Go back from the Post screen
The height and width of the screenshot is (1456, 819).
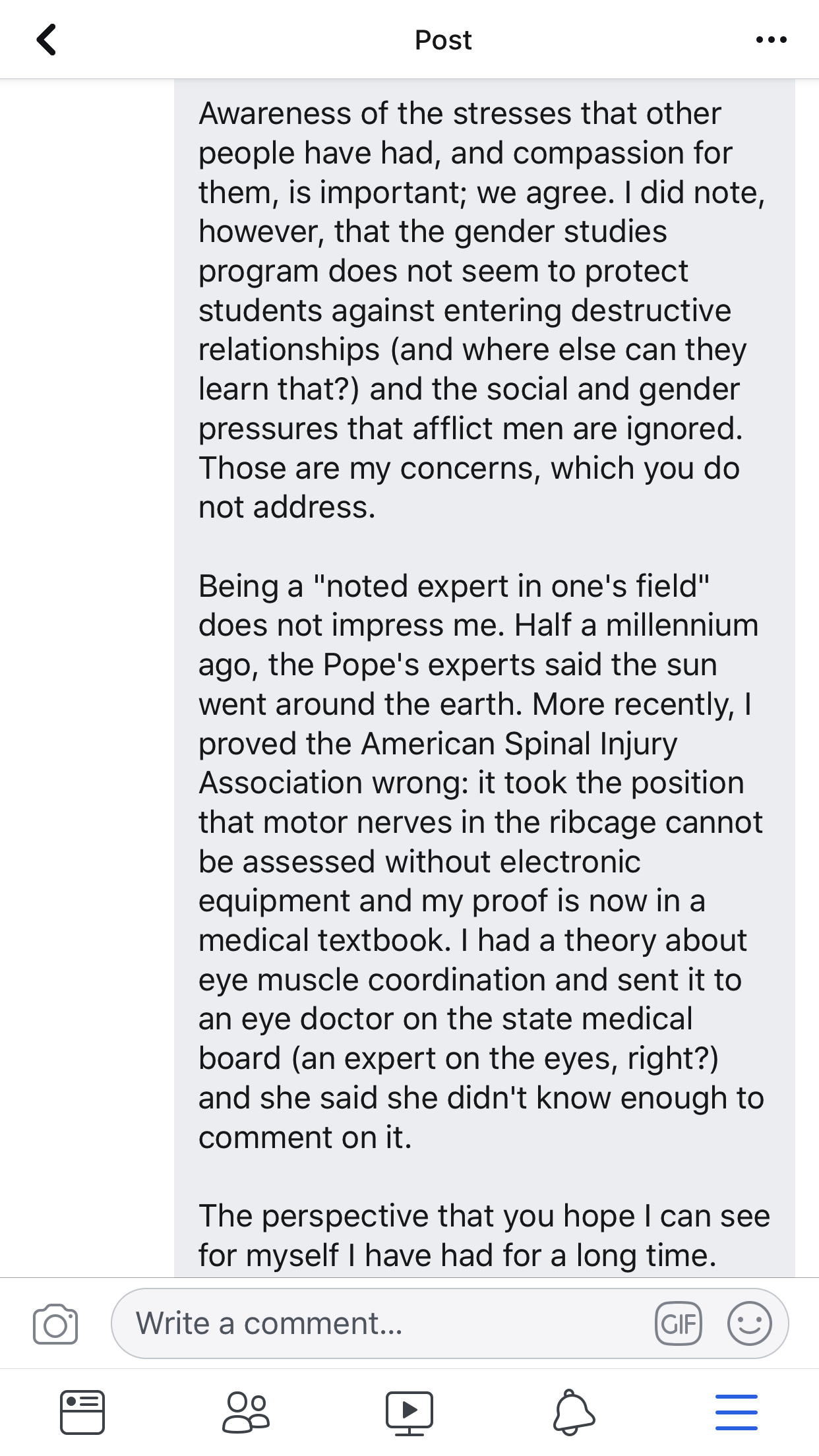[x=46, y=40]
